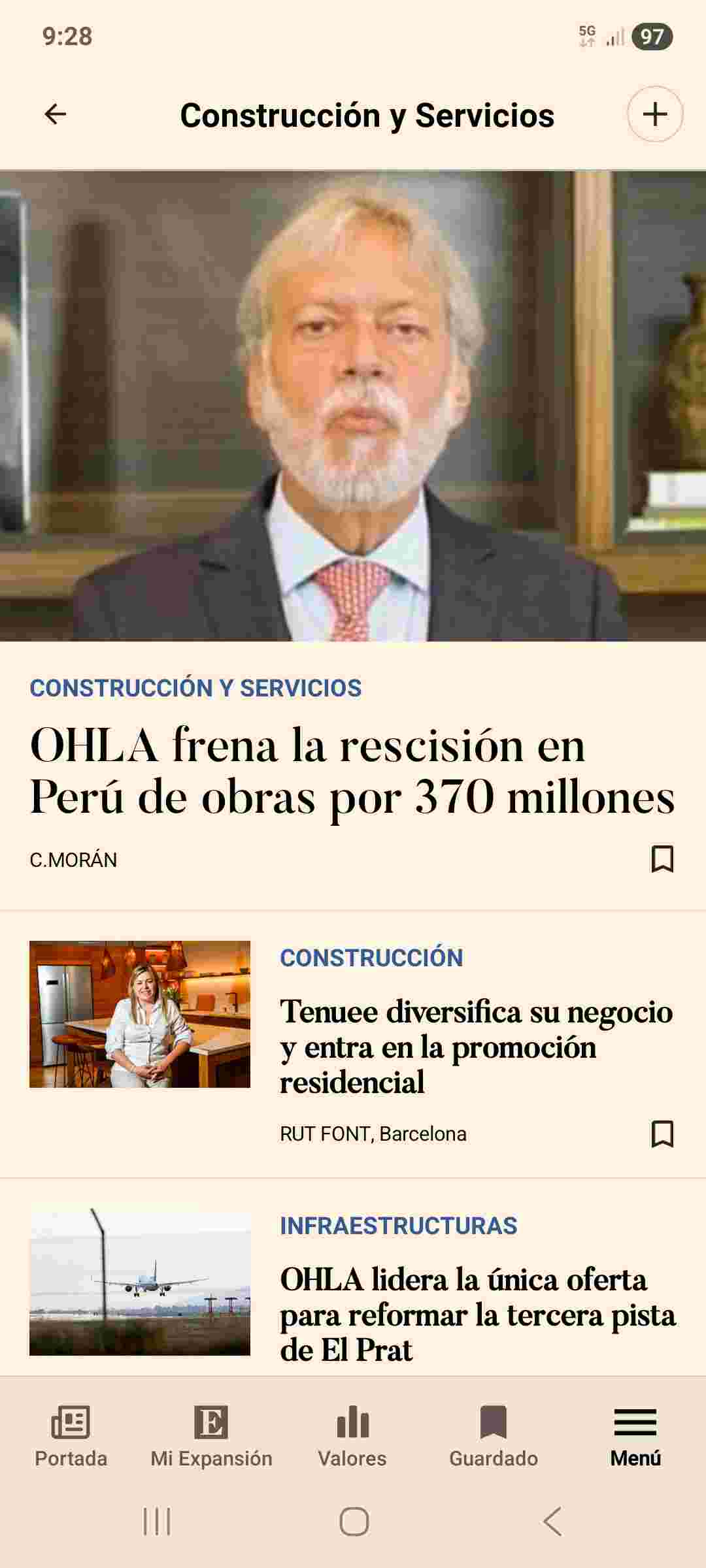Tap the system home button
The height and width of the screenshot is (1568, 706).
354,1522
